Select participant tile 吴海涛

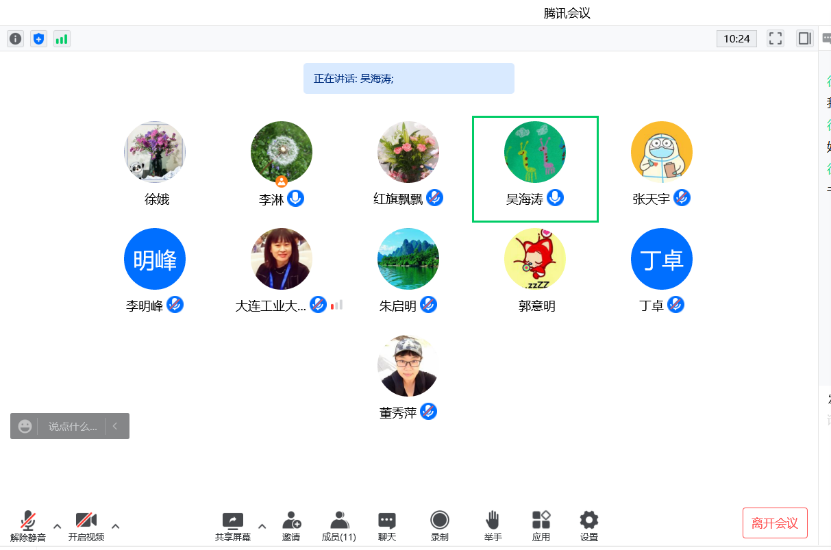pyautogui.click(x=535, y=168)
